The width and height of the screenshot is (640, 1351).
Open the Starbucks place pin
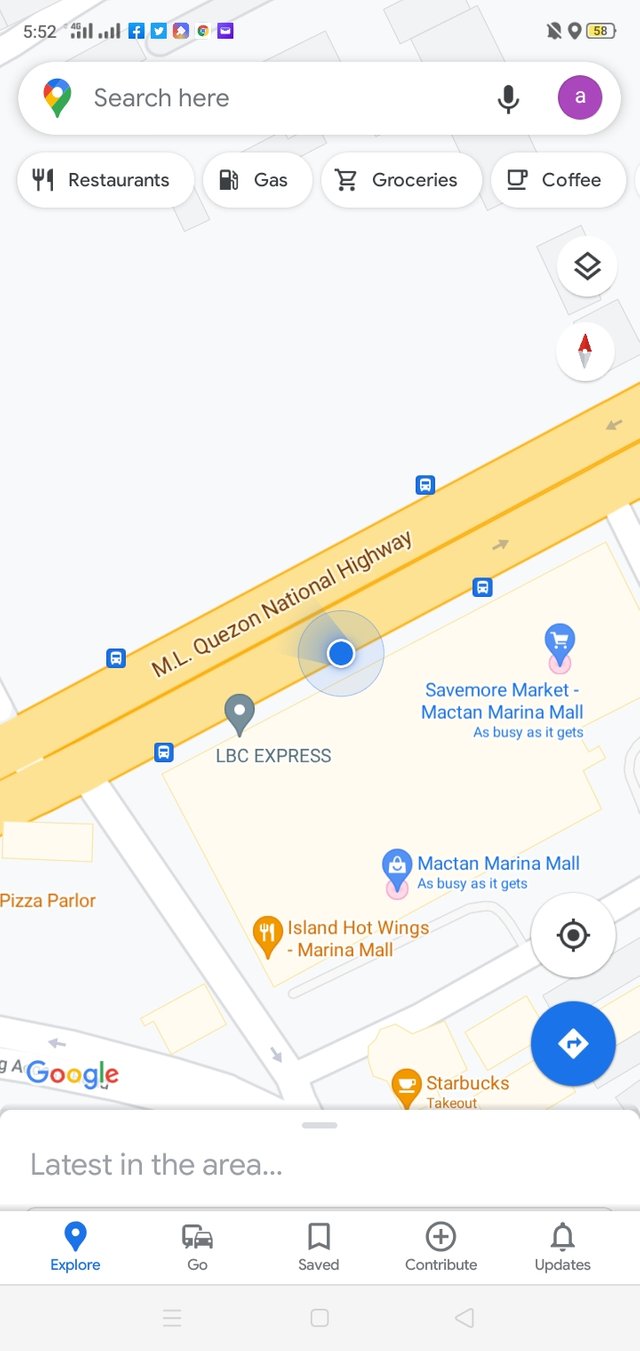tap(406, 1088)
